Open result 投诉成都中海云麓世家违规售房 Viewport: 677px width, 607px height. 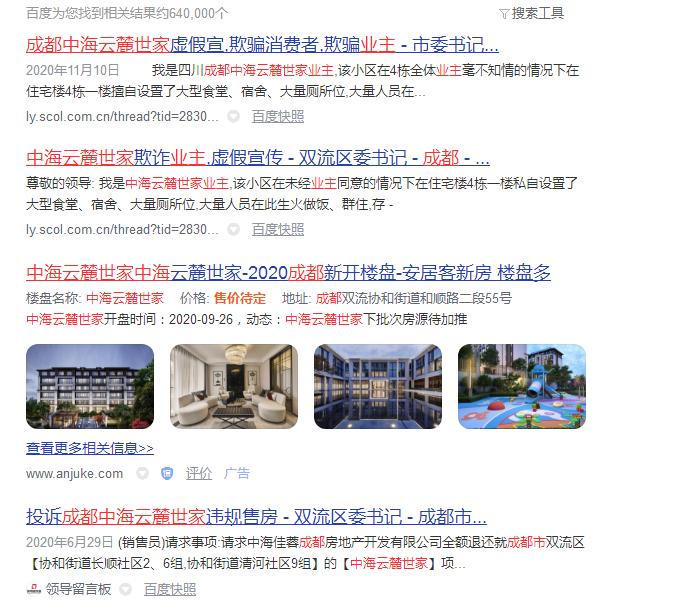coord(256,517)
